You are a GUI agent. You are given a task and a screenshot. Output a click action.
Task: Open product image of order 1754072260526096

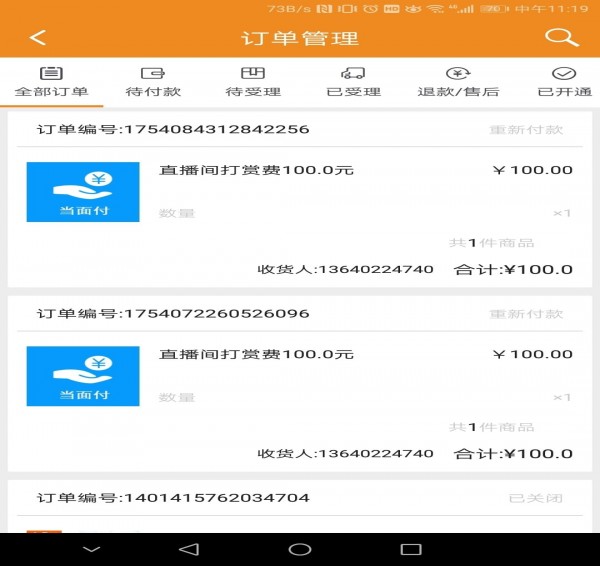83,376
